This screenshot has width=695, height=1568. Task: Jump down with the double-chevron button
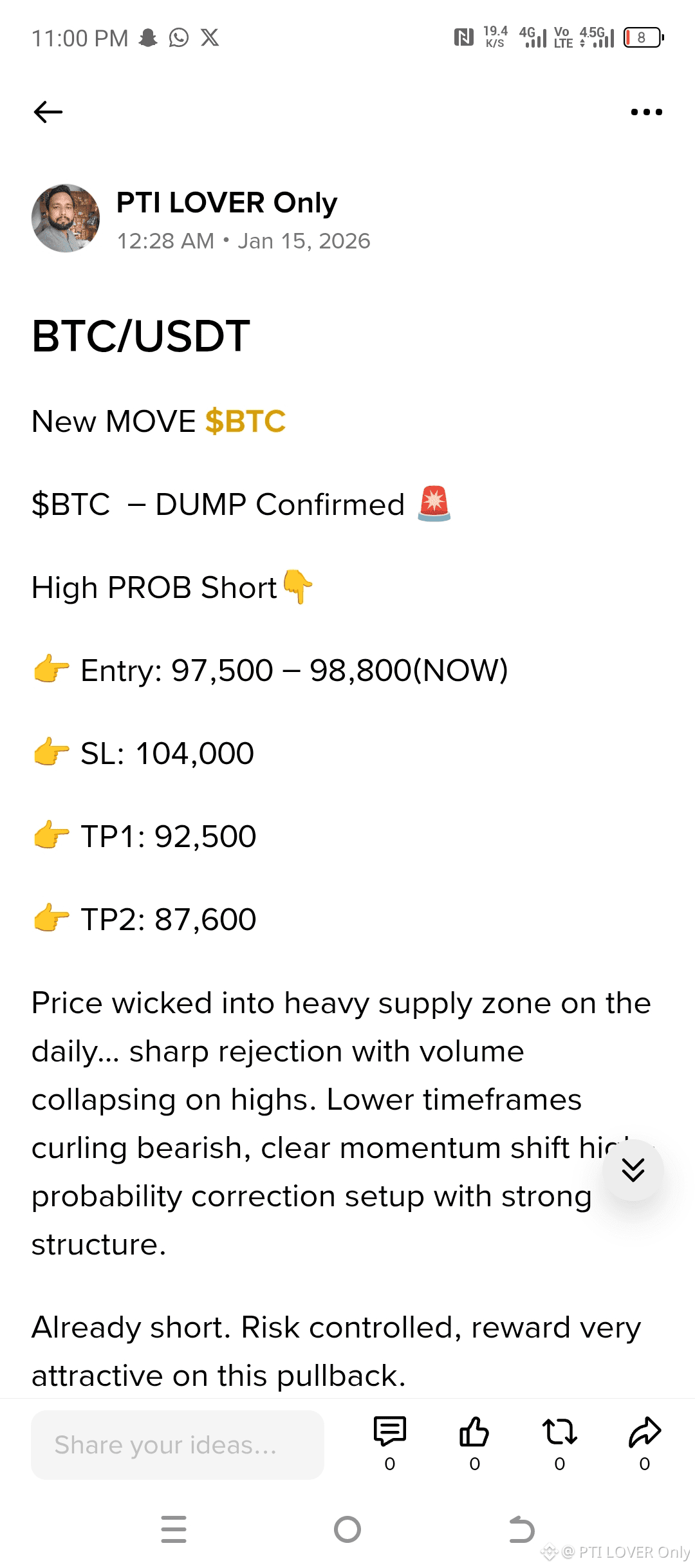(x=633, y=1170)
